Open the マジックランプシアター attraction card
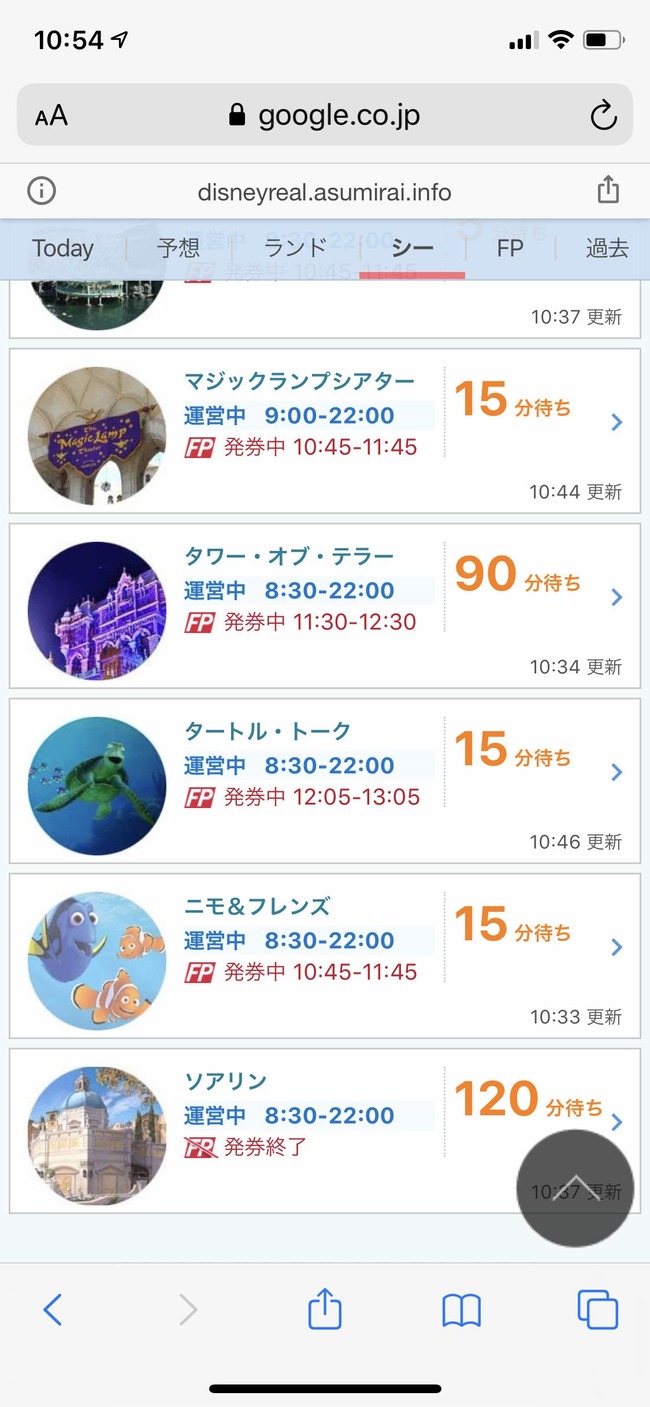650x1407 pixels. [x=324, y=430]
